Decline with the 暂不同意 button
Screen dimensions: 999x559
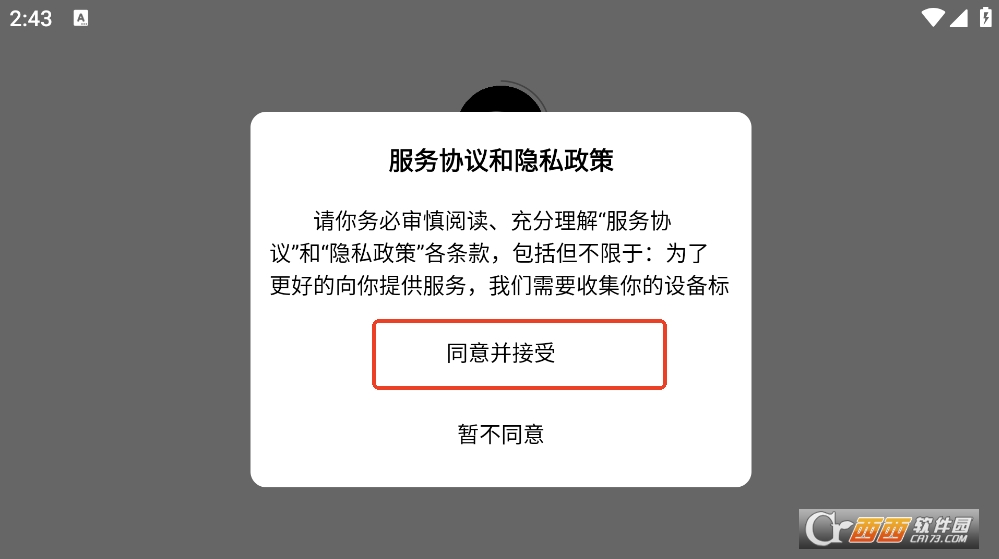click(501, 434)
